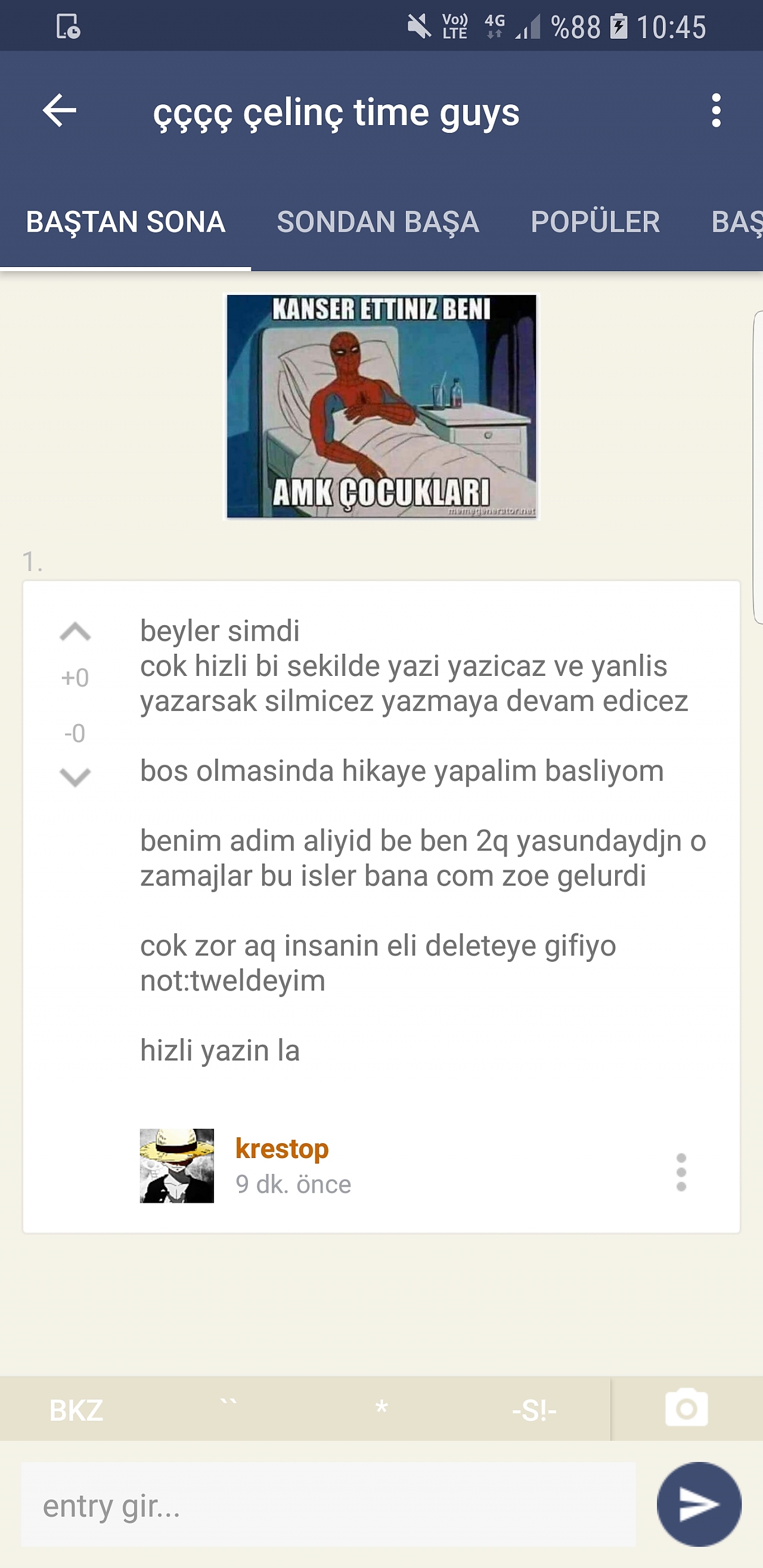Image resolution: width=763 pixels, height=1568 pixels.
Task: Open krestop's avatar picture
Action: (x=176, y=1166)
